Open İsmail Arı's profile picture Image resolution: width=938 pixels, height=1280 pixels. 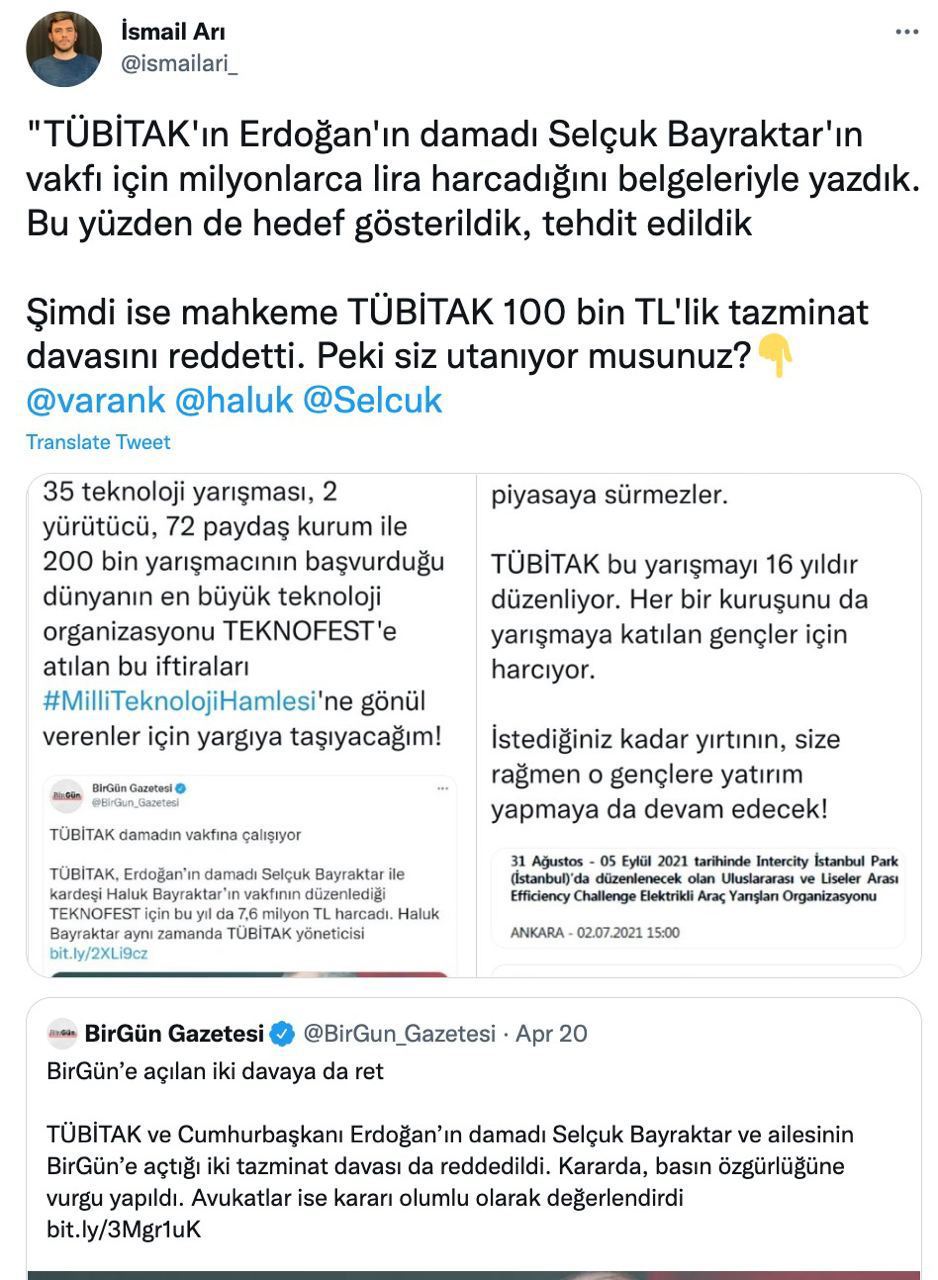[63, 49]
